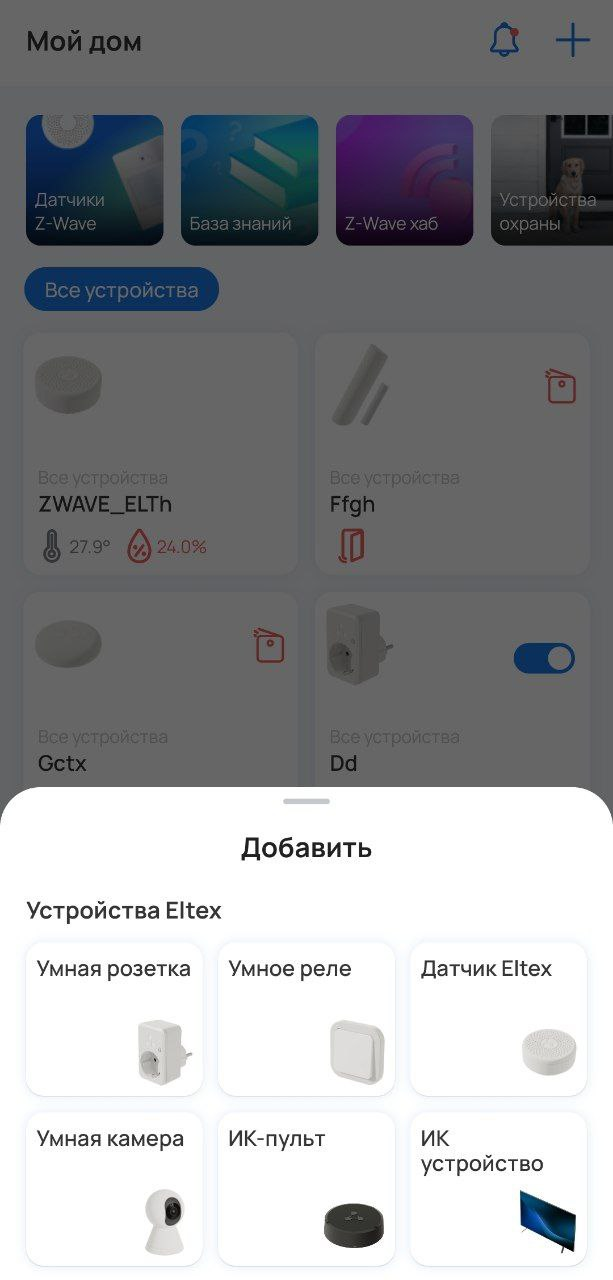Add a Датчик Eltex sensor

(x=498, y=1018)
